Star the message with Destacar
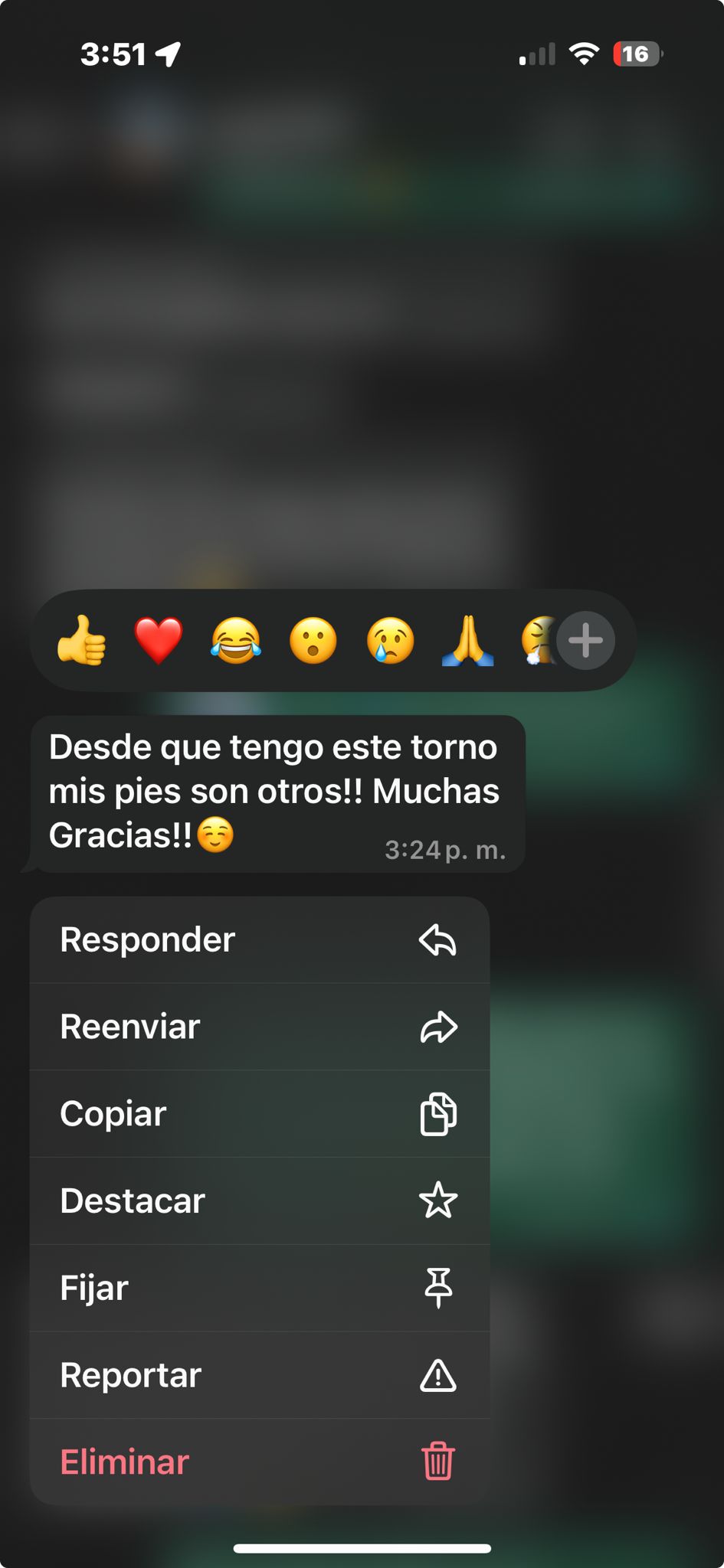The image size is (724, 1568). [260, 1200]
